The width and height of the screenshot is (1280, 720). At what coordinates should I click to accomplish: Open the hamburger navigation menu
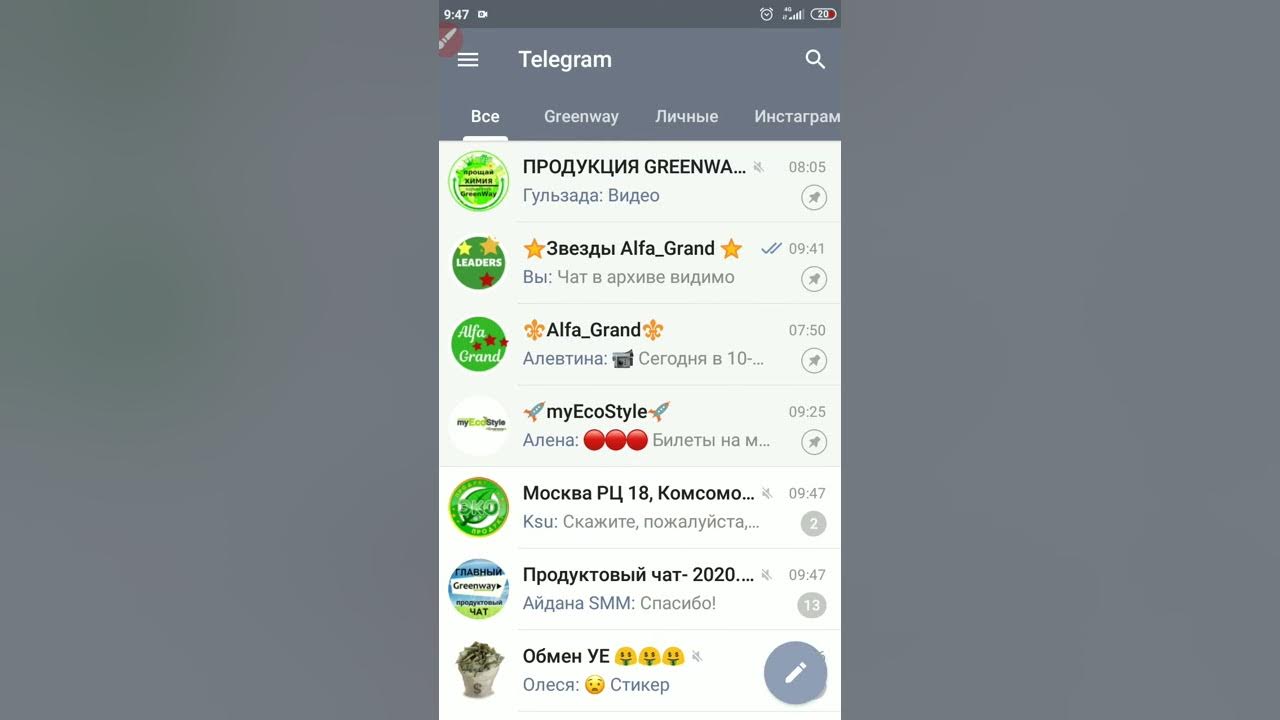pos(468,60)
